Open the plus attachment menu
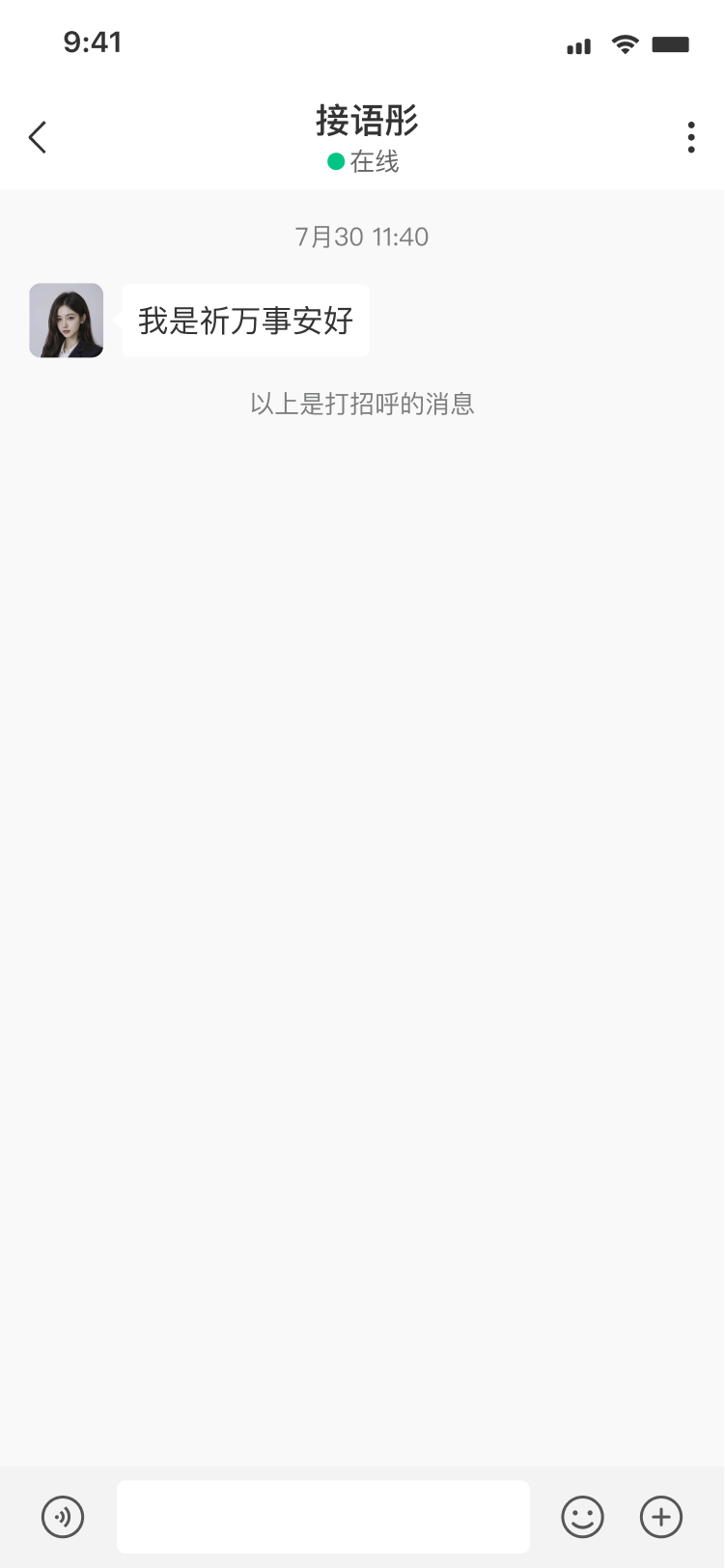 click(x=661, y=1517)
